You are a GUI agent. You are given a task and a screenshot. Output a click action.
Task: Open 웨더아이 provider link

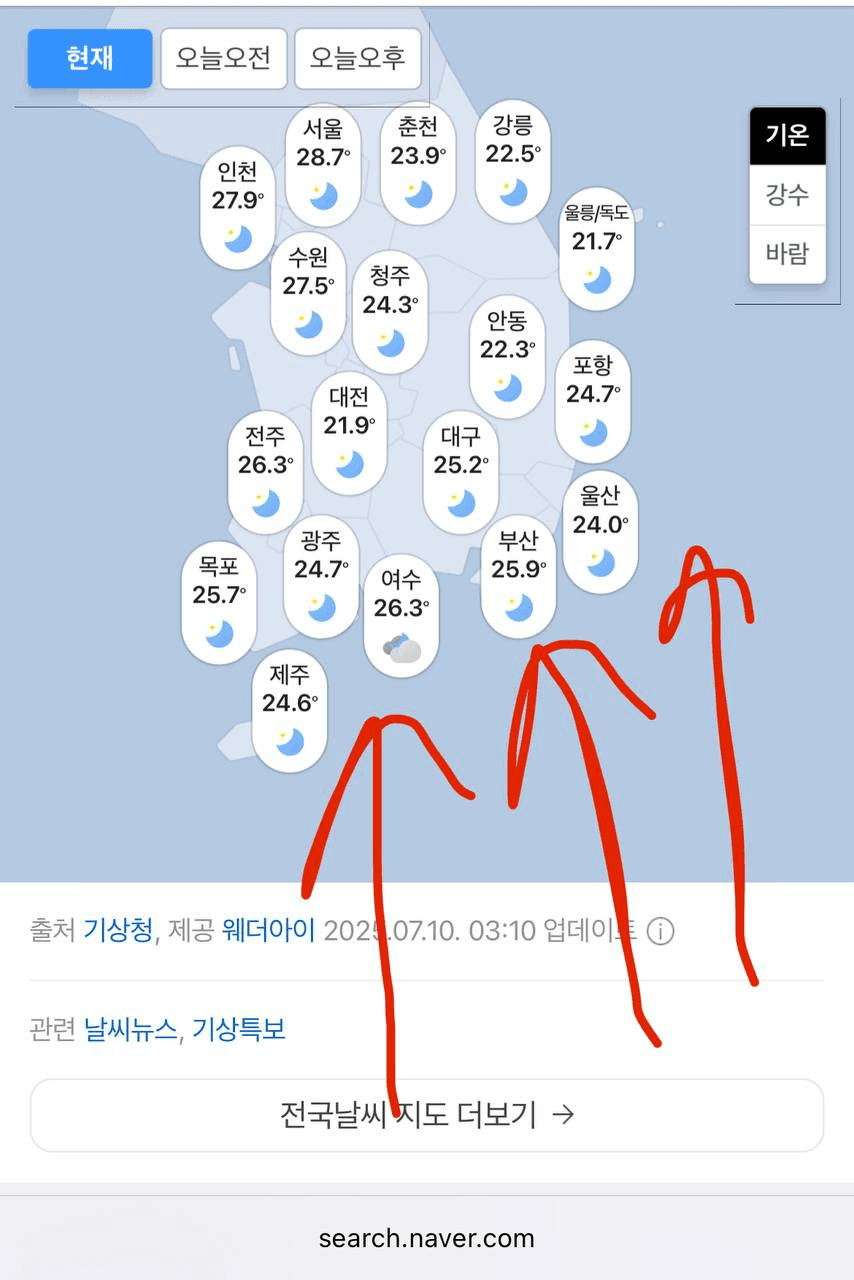[269, 931]
